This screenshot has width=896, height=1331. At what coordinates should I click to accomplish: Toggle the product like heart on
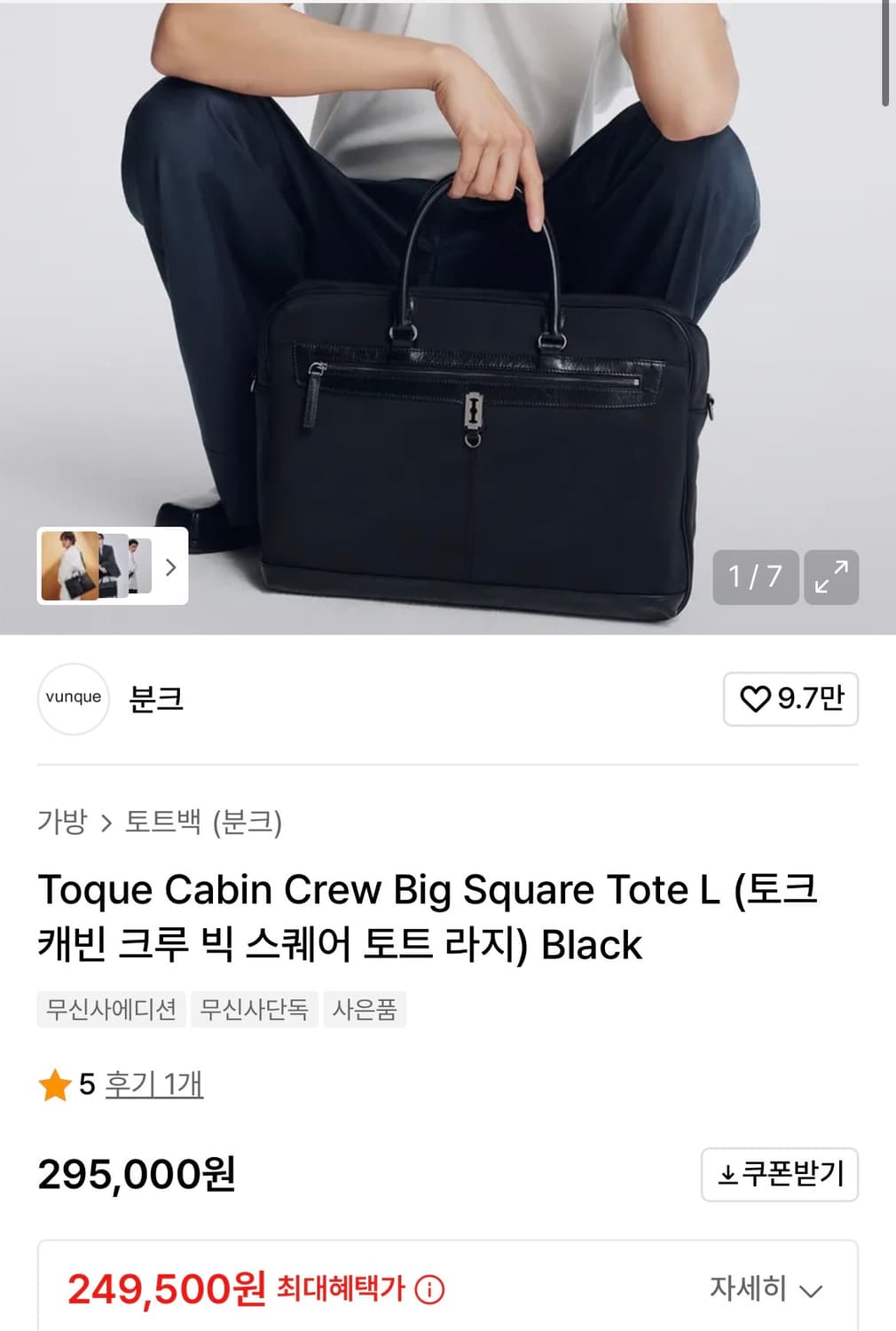click(754, 699)
